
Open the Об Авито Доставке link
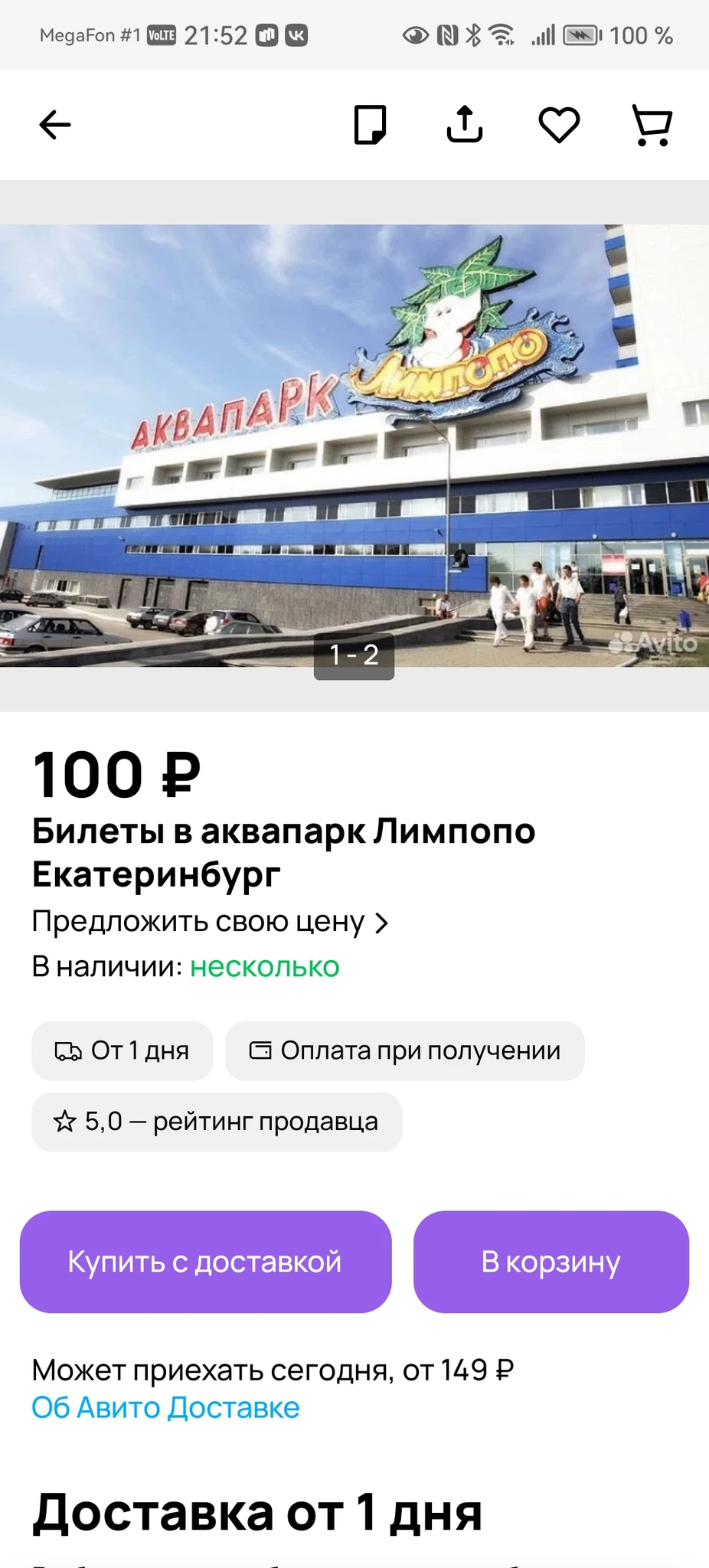(165, 1407)
